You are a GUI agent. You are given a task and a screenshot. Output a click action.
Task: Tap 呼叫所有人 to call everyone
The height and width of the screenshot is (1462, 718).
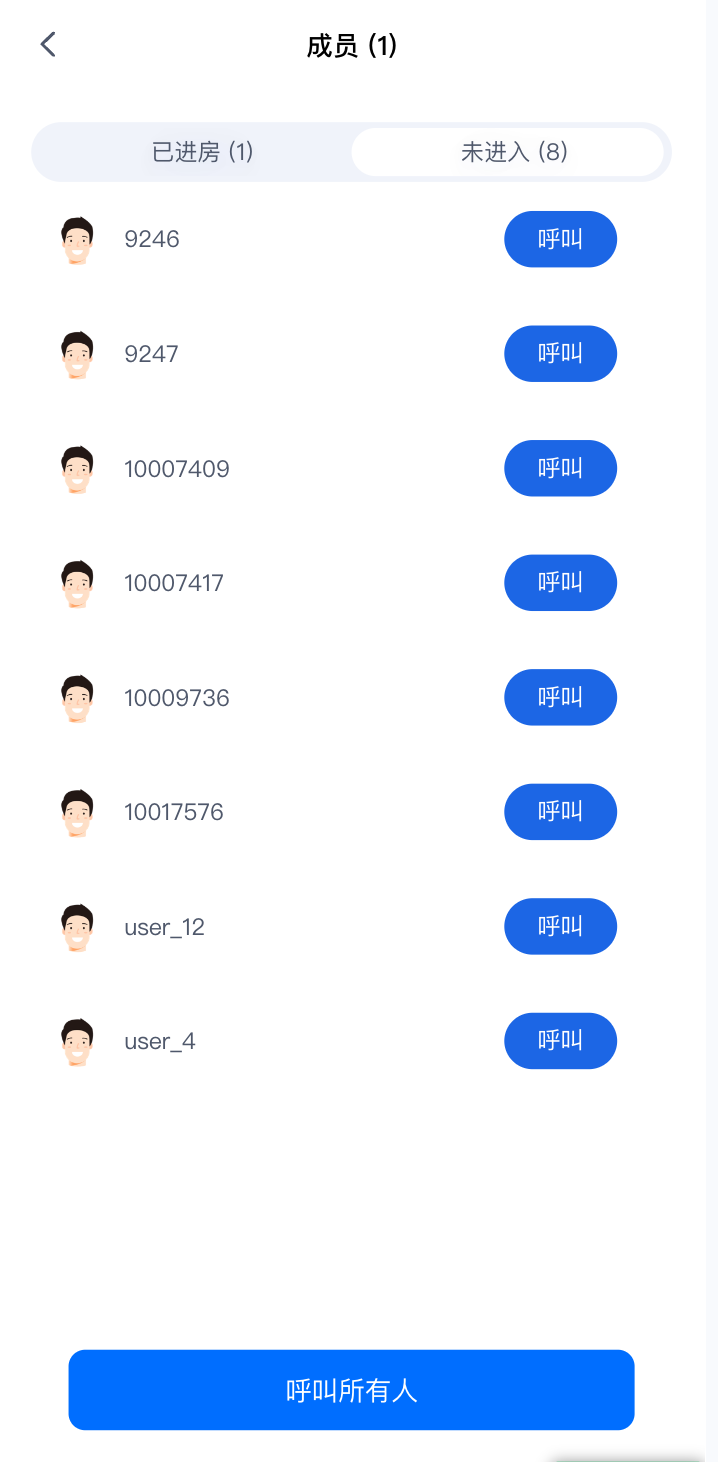[x=351, y=1390]
